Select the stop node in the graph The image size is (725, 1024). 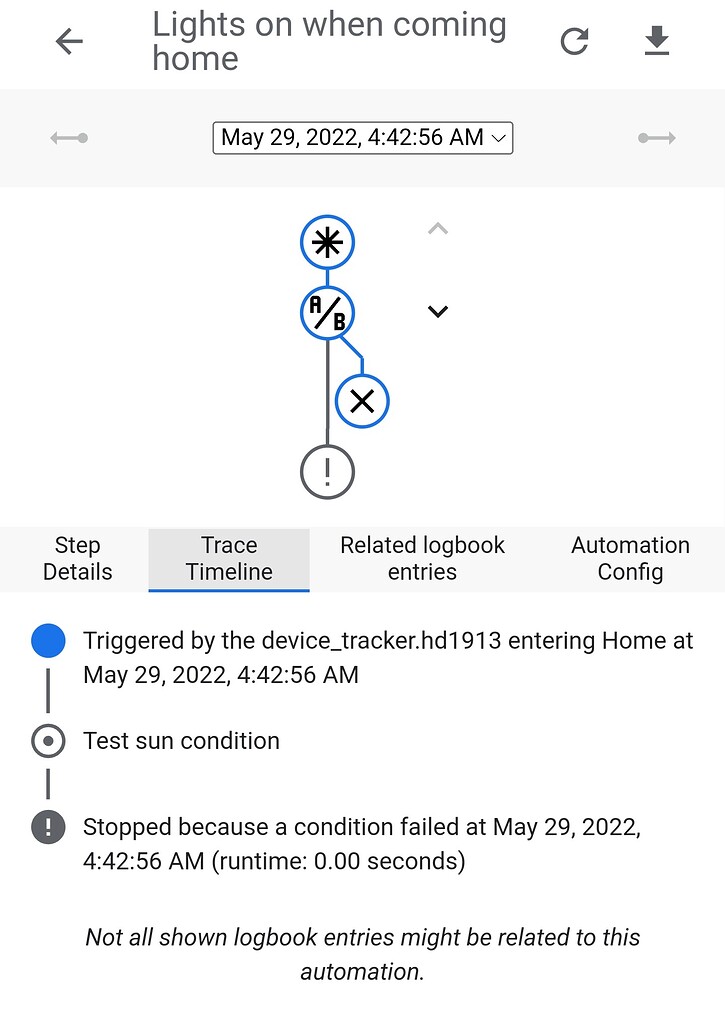point(326,471)
